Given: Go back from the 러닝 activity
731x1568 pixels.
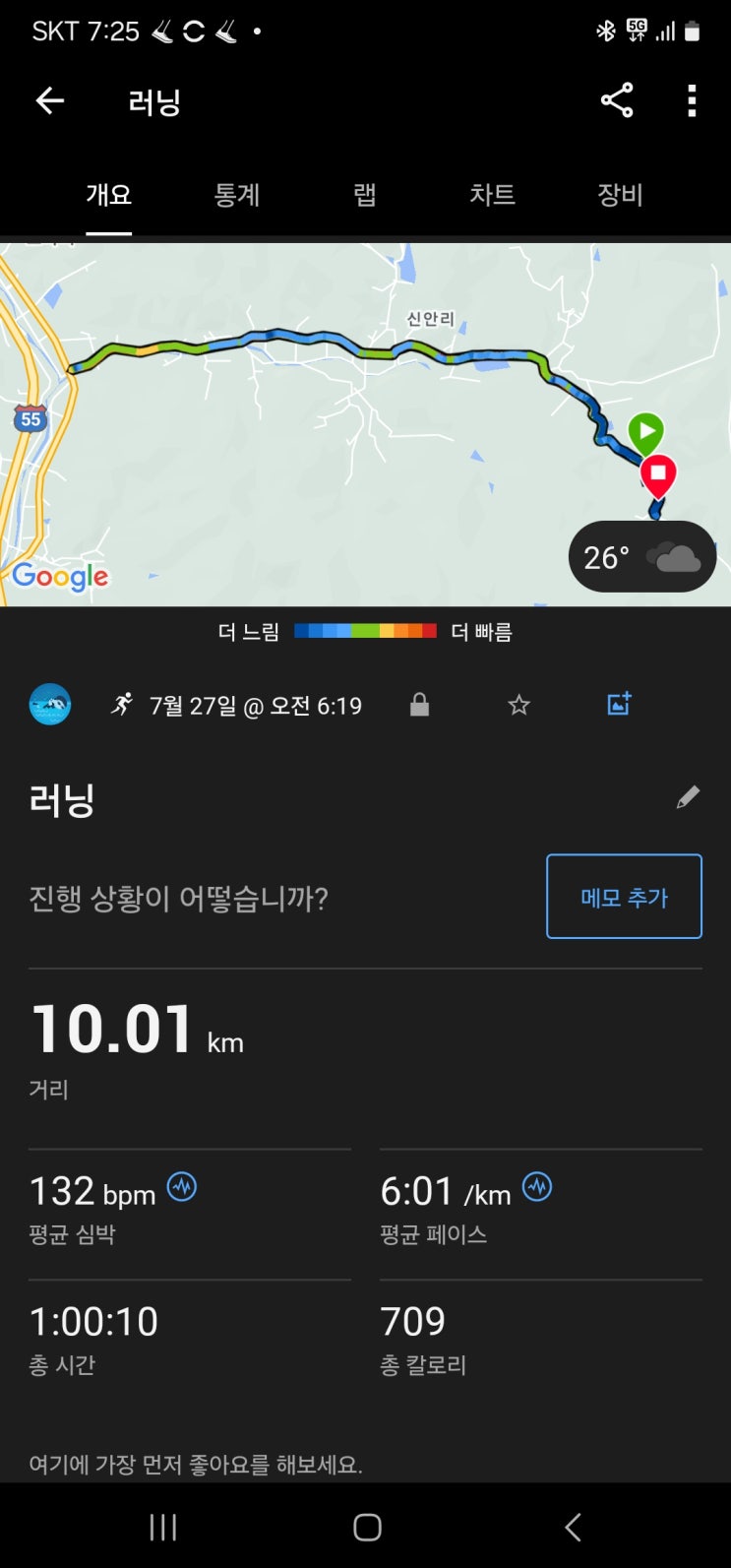Looking at the screenshot, I should click(50, 100).
